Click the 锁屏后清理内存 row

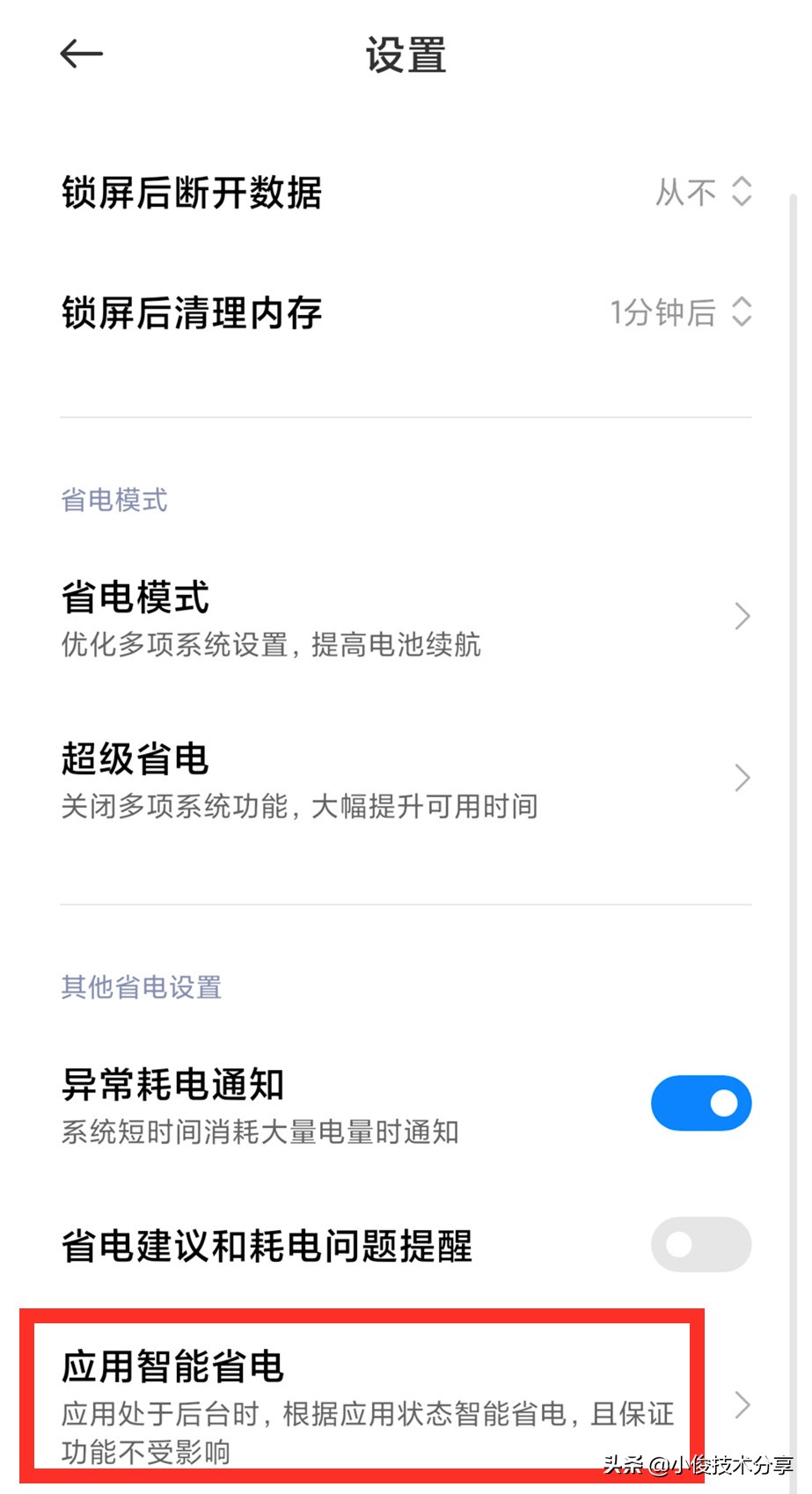405,312
